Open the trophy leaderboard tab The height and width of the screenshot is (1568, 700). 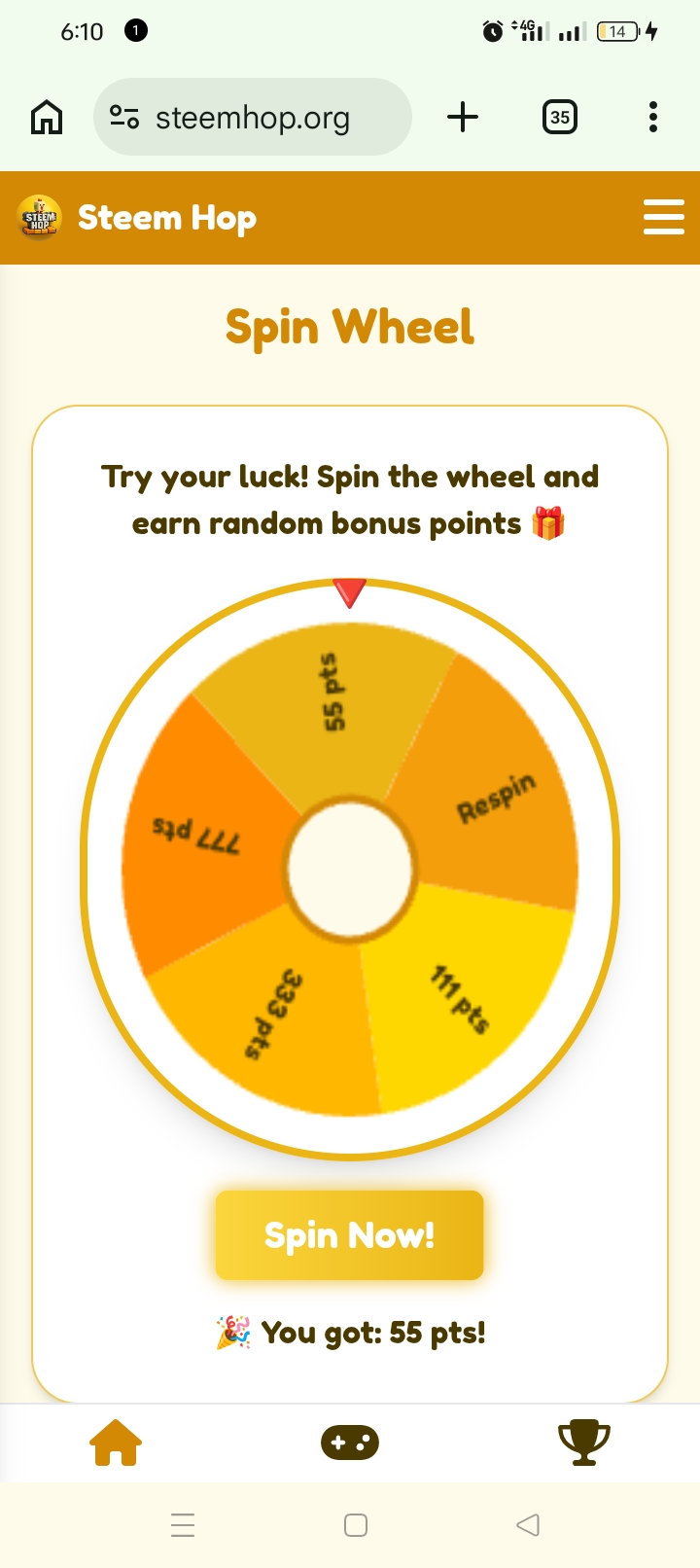coord(583,1443)
